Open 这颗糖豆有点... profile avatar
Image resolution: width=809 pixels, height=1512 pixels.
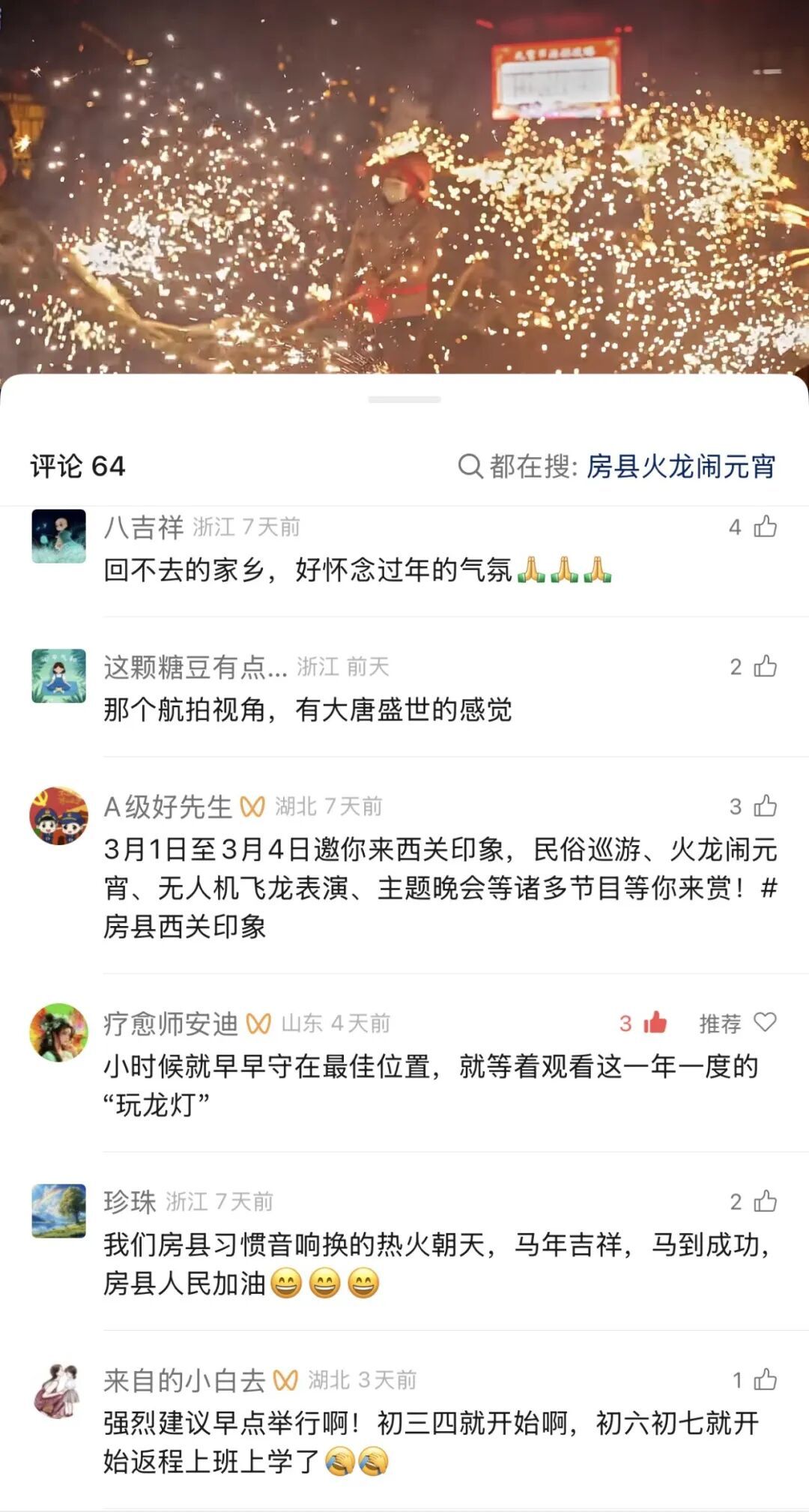pyautogui.click(x=58, y=676)
